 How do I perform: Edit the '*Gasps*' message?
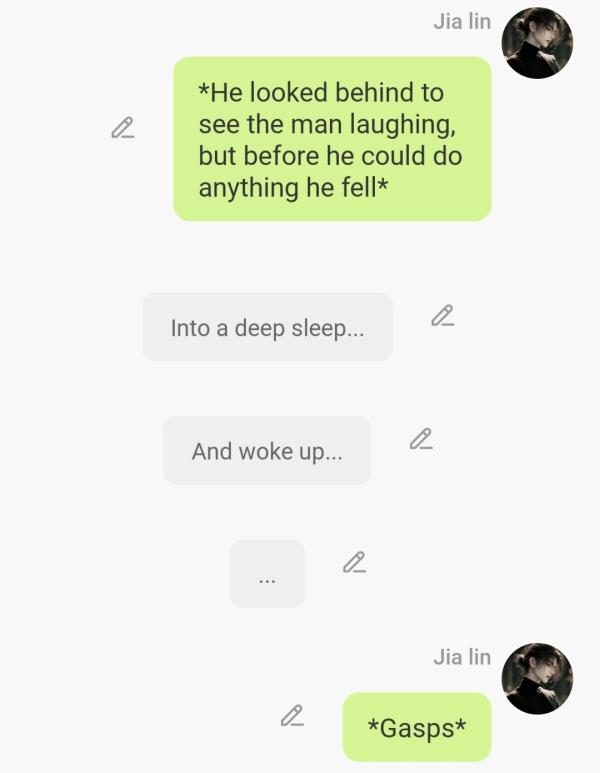point(291,716)
